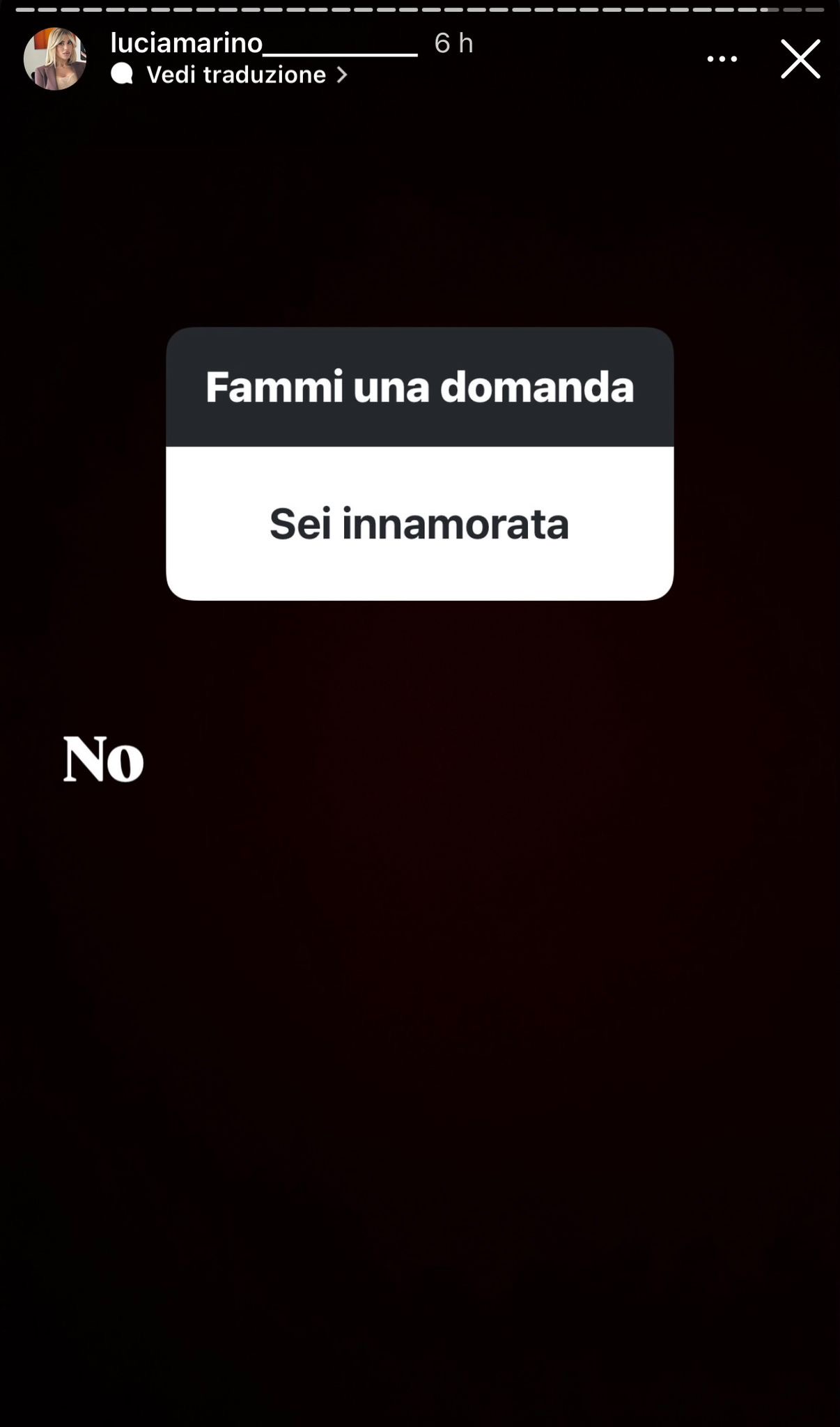This screenshot has width=840, height=1427.
Task: Tap Vedi traduzione to translate story
Action: [x=237, y=75]
